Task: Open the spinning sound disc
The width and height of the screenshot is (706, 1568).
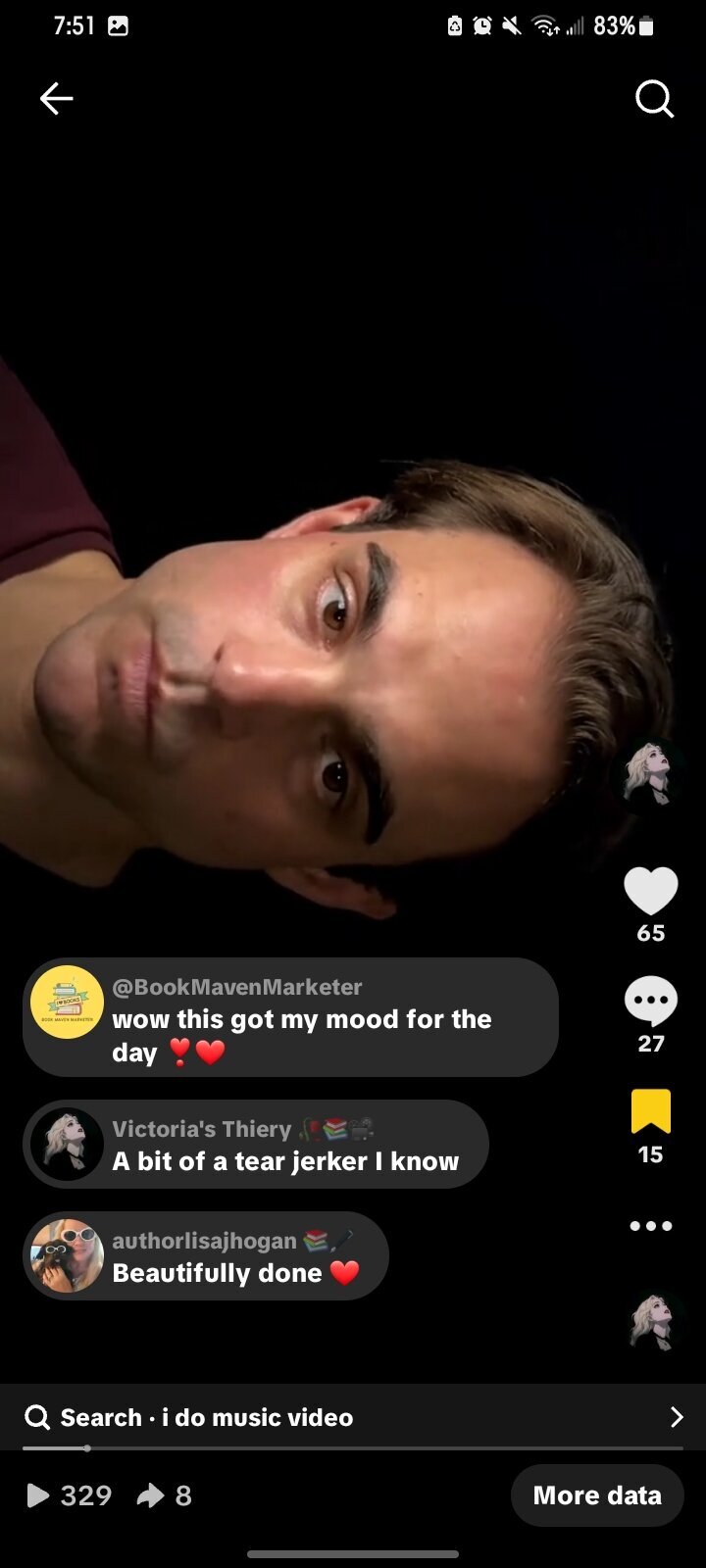Action: [652, 1321]
